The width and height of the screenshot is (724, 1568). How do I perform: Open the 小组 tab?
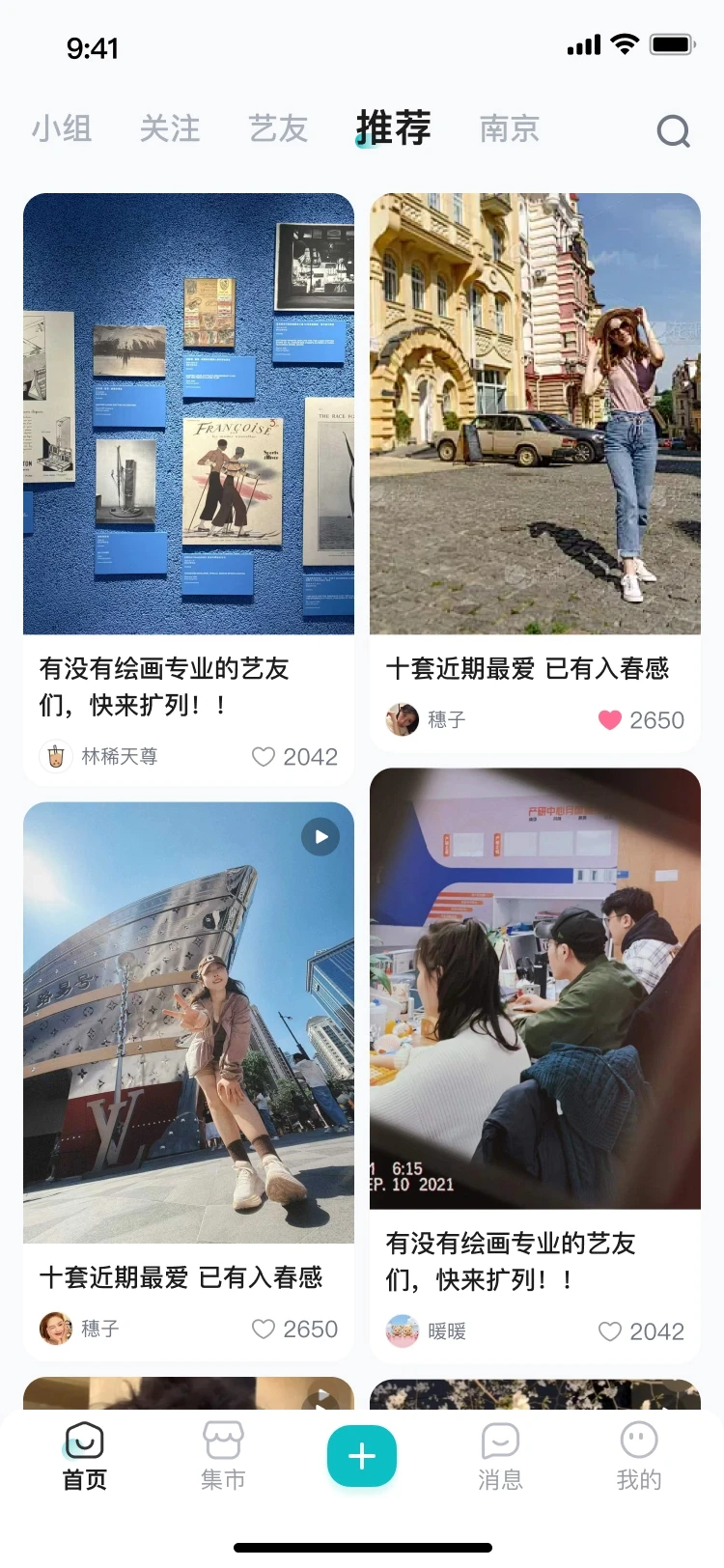pos(62,129)
